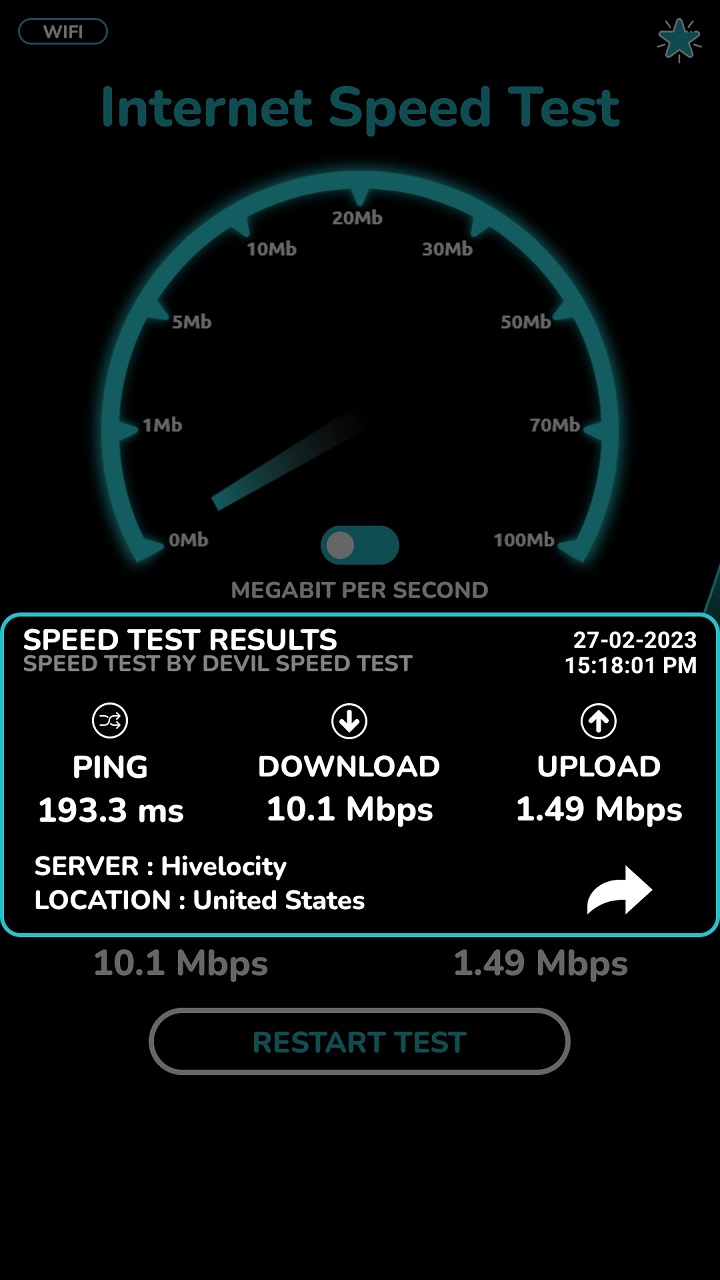Toggle the speed unit switch under the gauge
The height and width of the screenshot is (1280, 720).
[359, 546]
